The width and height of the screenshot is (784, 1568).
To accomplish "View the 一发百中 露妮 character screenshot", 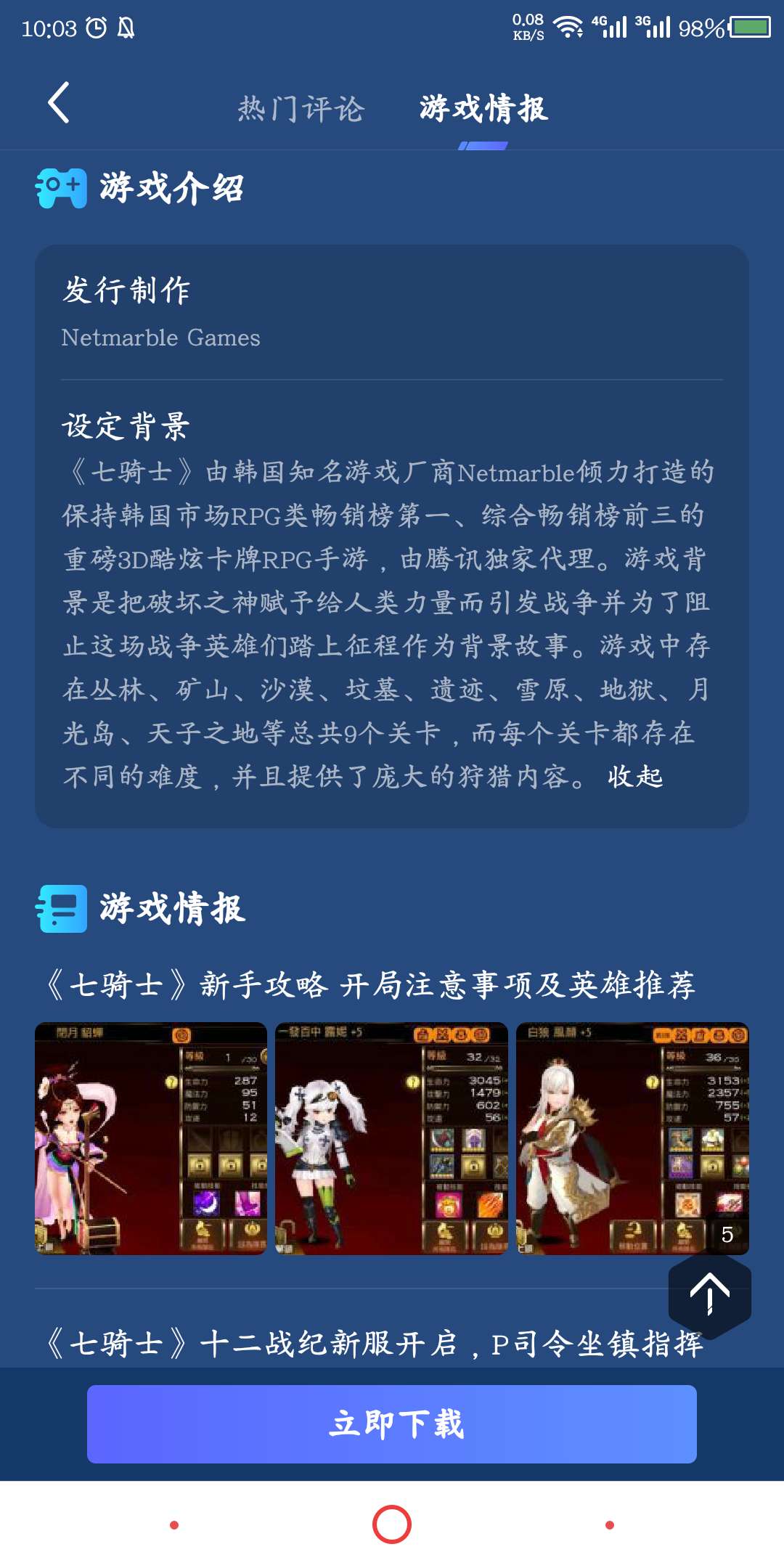I will tap(391, 1138).
